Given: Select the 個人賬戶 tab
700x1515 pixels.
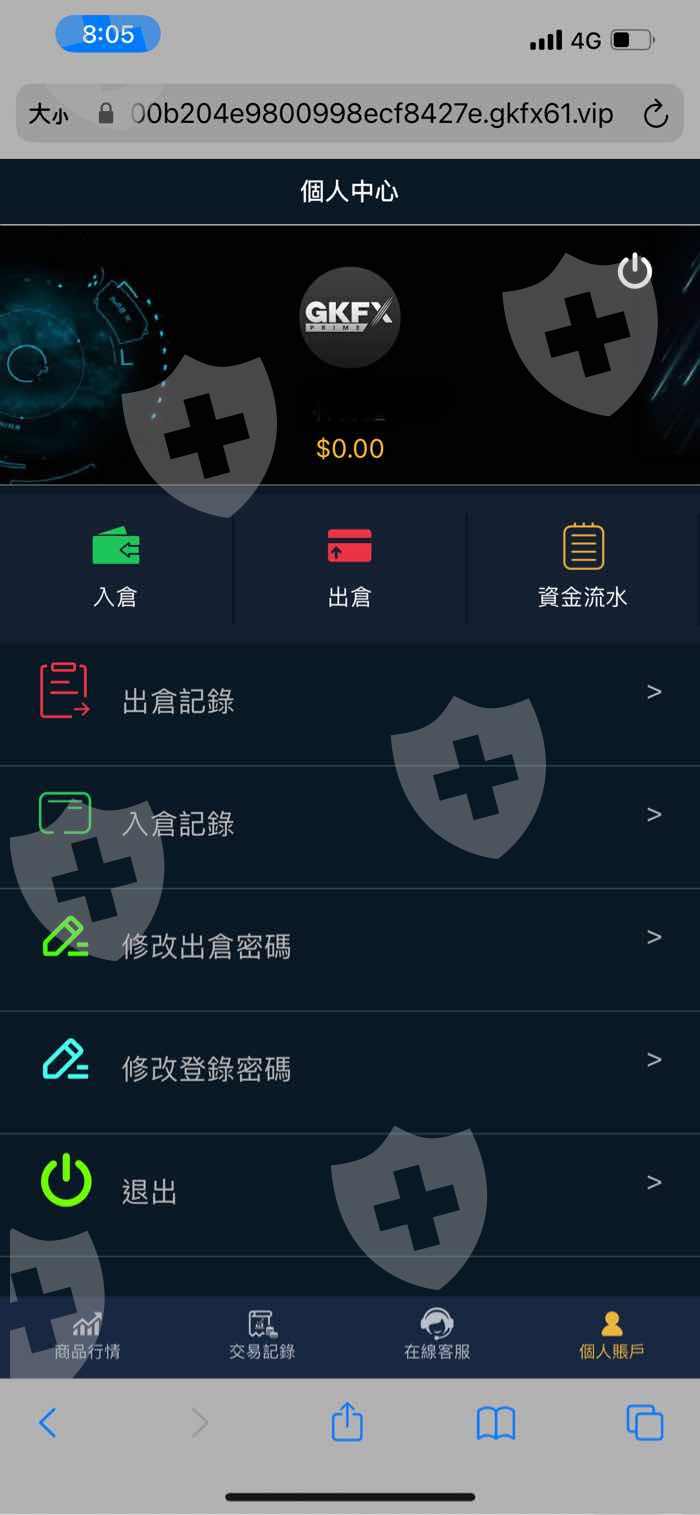Looking at the screenshot, I should (612, 1336).
